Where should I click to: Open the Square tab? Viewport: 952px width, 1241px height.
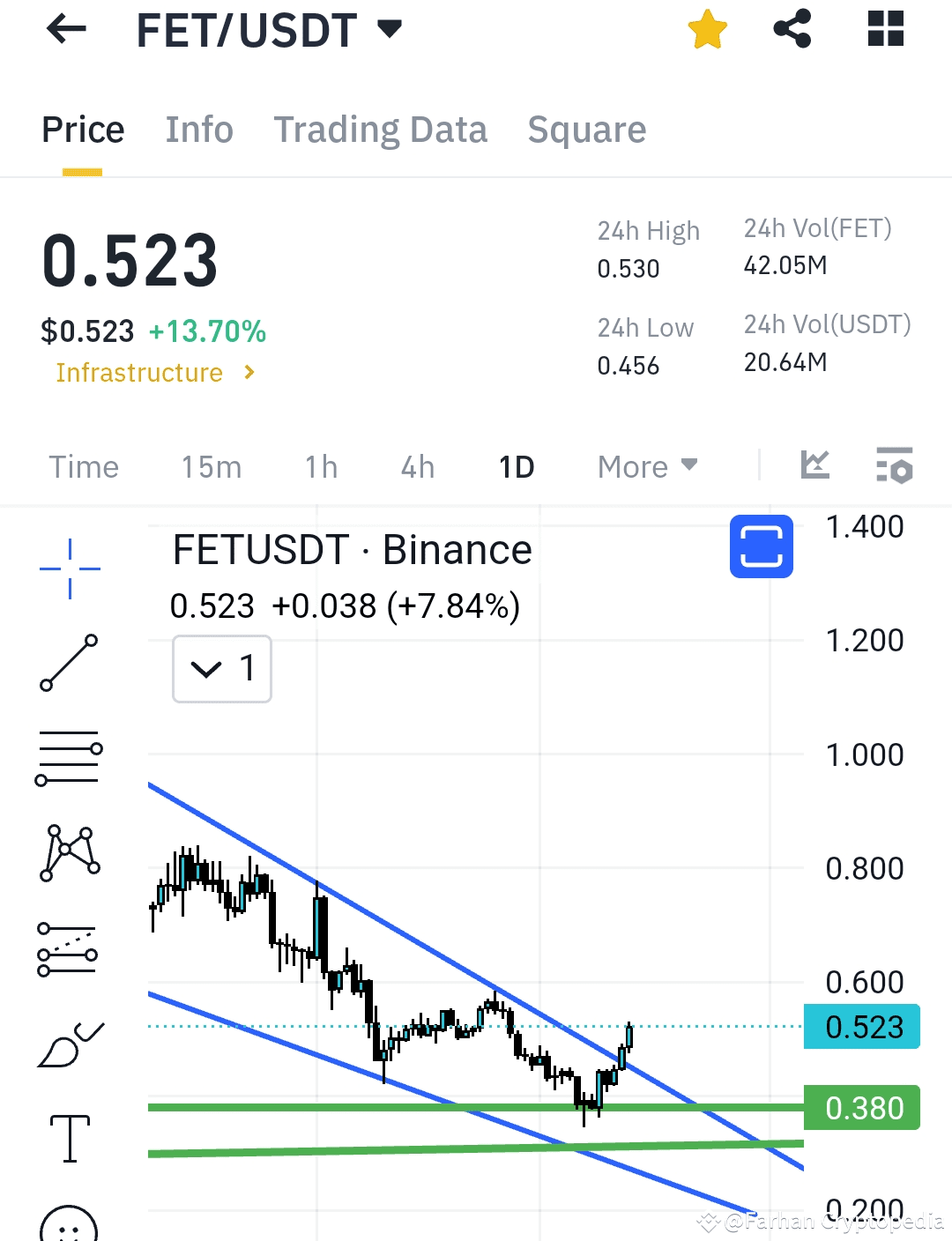(x=586, y=130)
